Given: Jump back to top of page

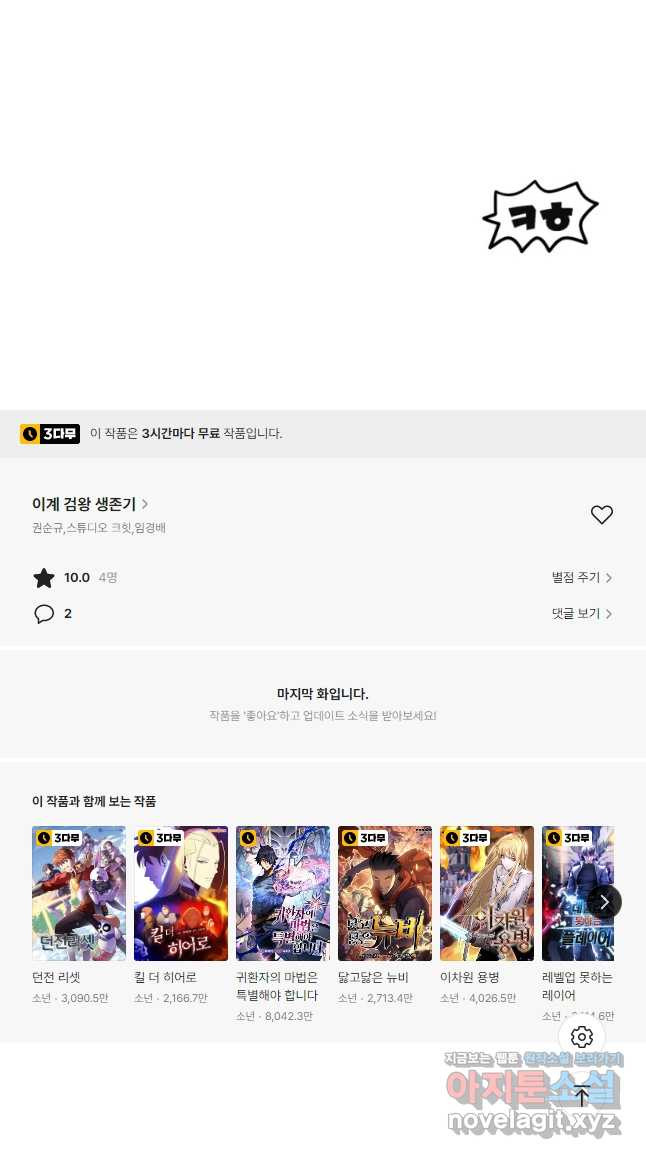Looking at the screenshot, I should tap(581, 1095).
